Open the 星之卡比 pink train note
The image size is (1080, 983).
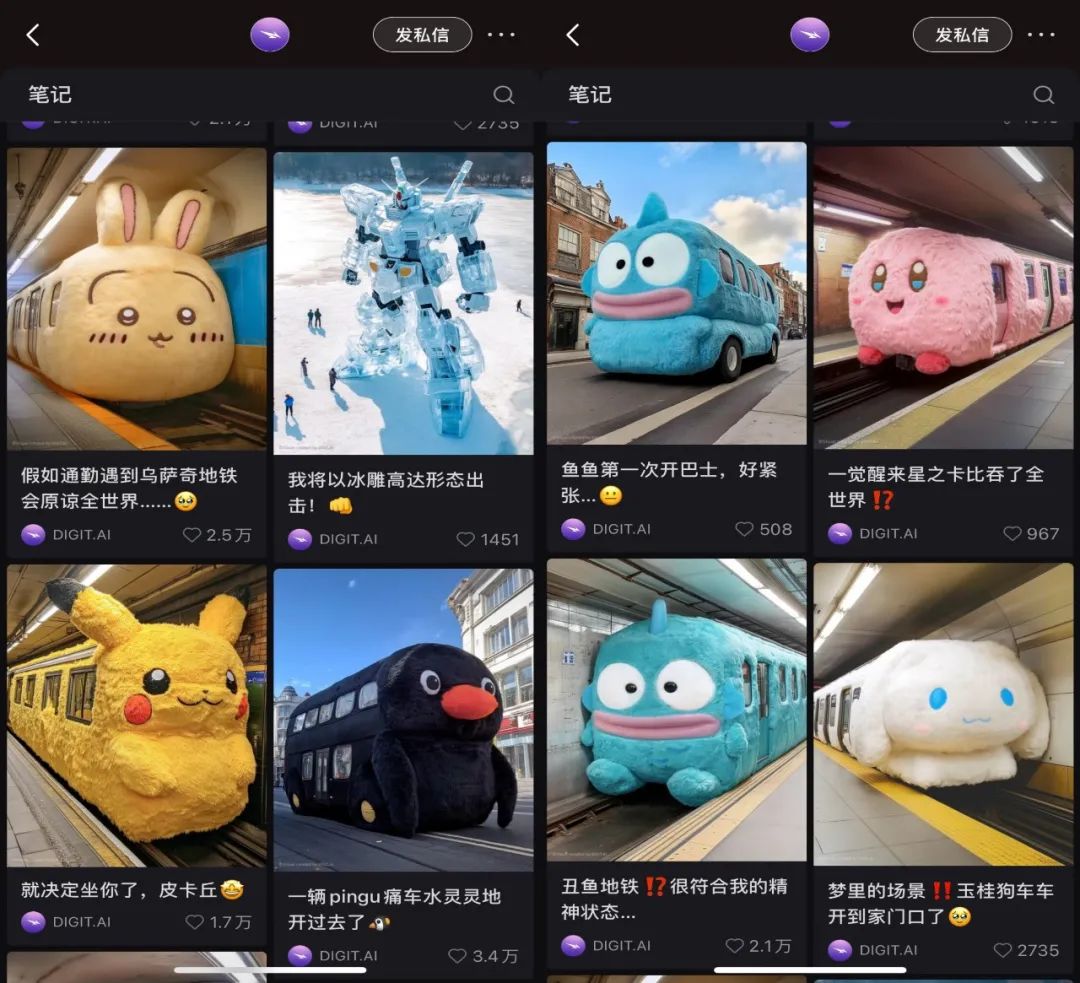click(943, 297)
